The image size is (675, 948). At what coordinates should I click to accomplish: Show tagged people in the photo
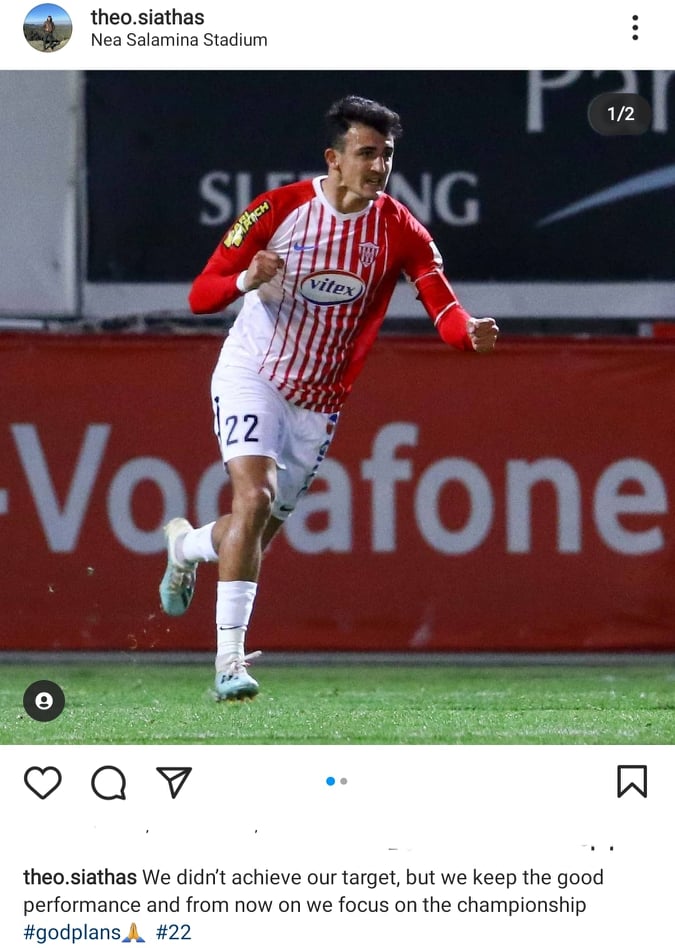[x=44, y=701]
